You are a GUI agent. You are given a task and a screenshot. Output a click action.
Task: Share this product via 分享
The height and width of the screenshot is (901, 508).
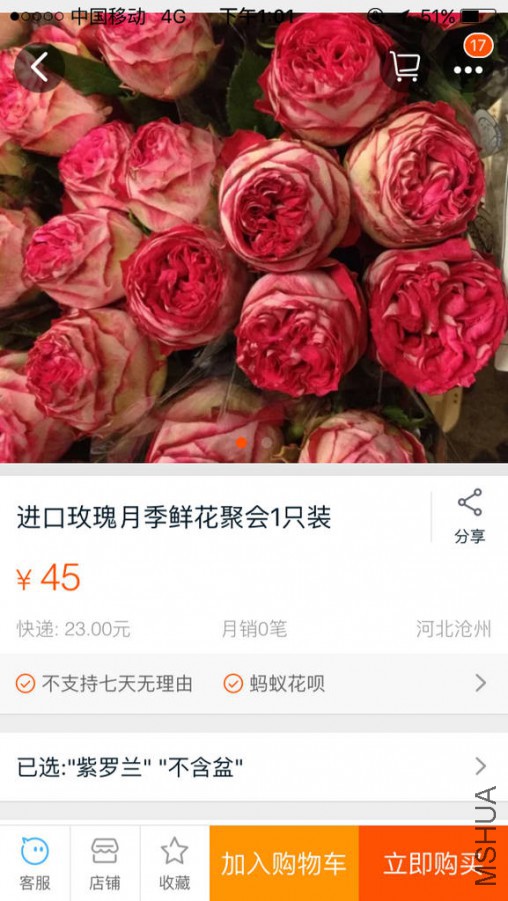(469, 517)
